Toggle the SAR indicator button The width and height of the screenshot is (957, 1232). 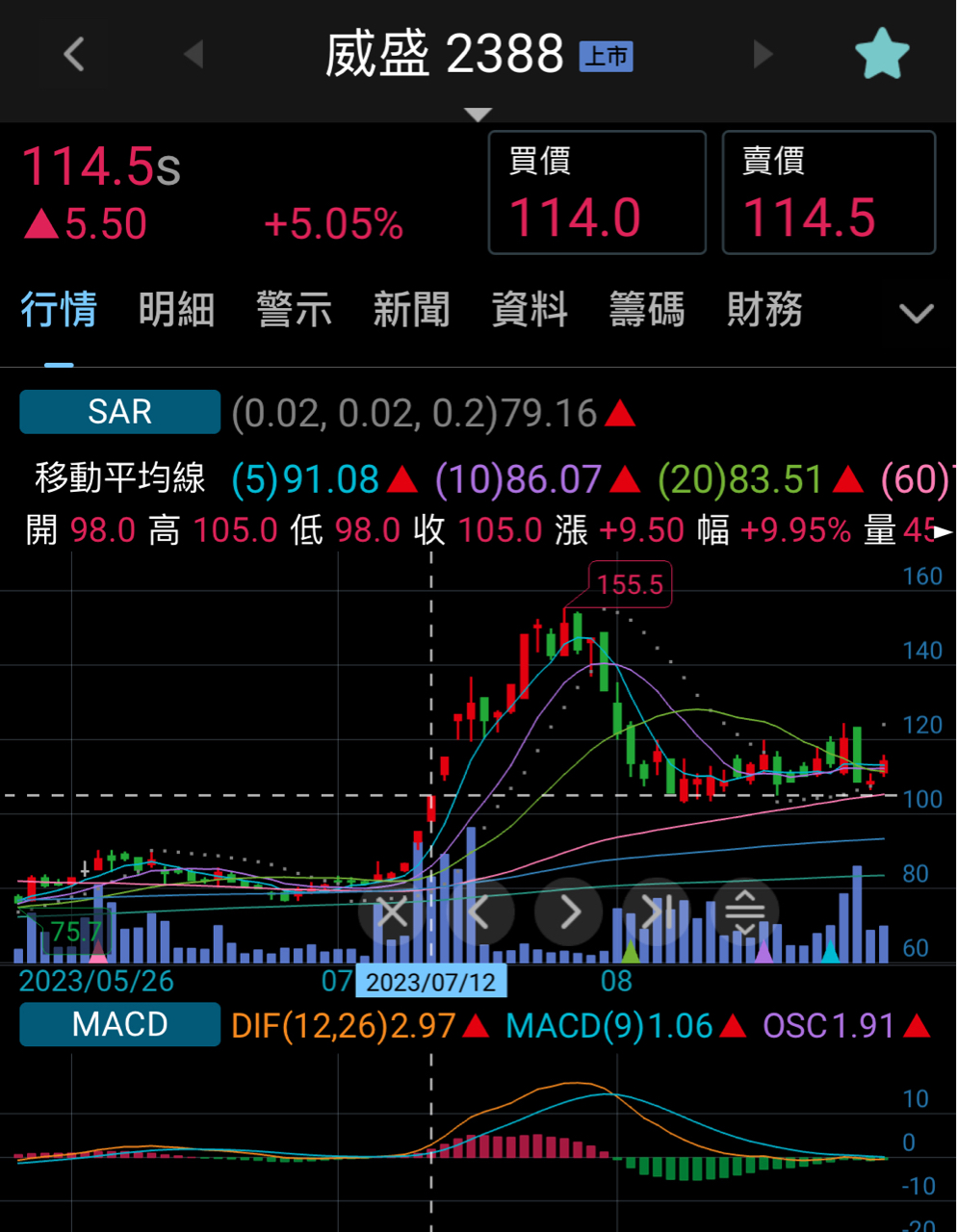tap(119, 412)
